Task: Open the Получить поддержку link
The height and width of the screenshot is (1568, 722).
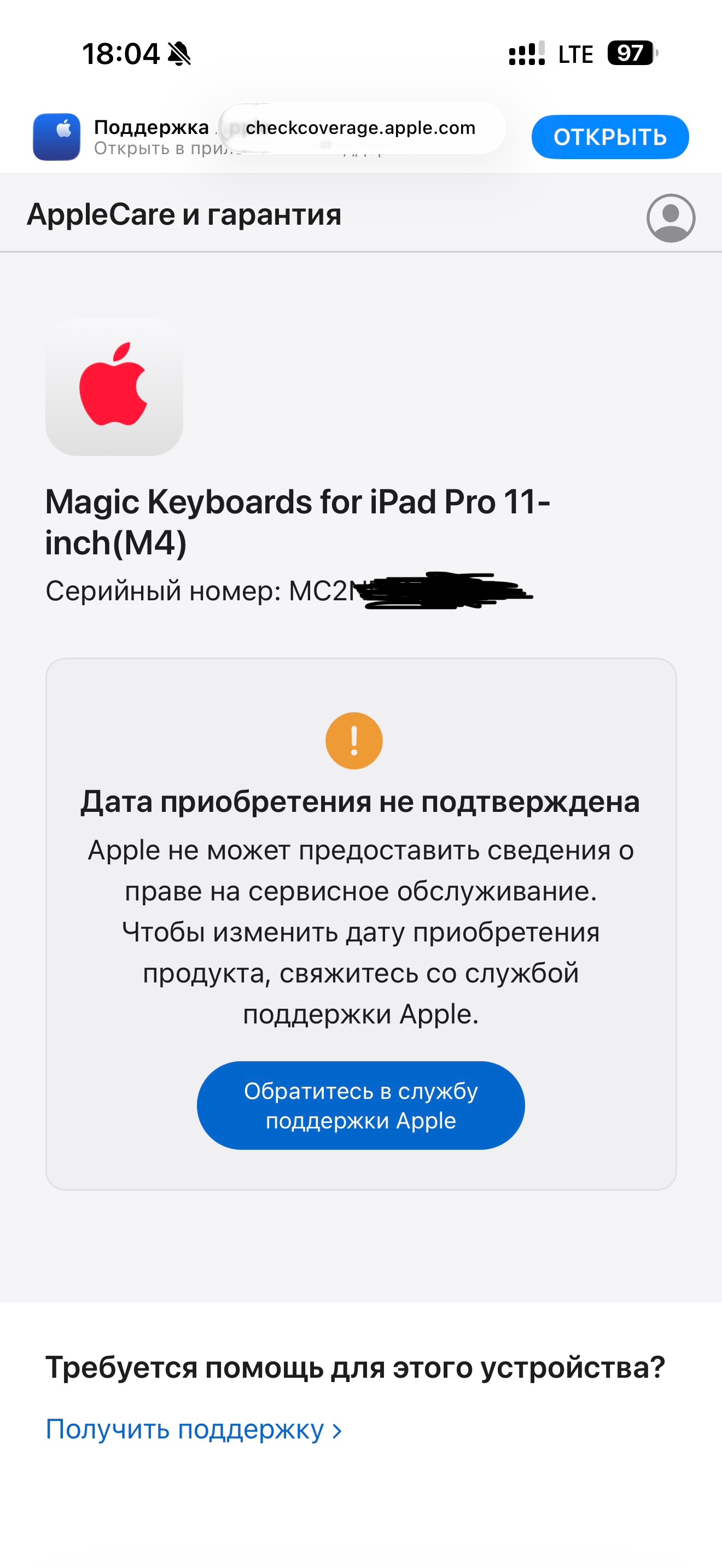Action: (x=194, y=1429)
